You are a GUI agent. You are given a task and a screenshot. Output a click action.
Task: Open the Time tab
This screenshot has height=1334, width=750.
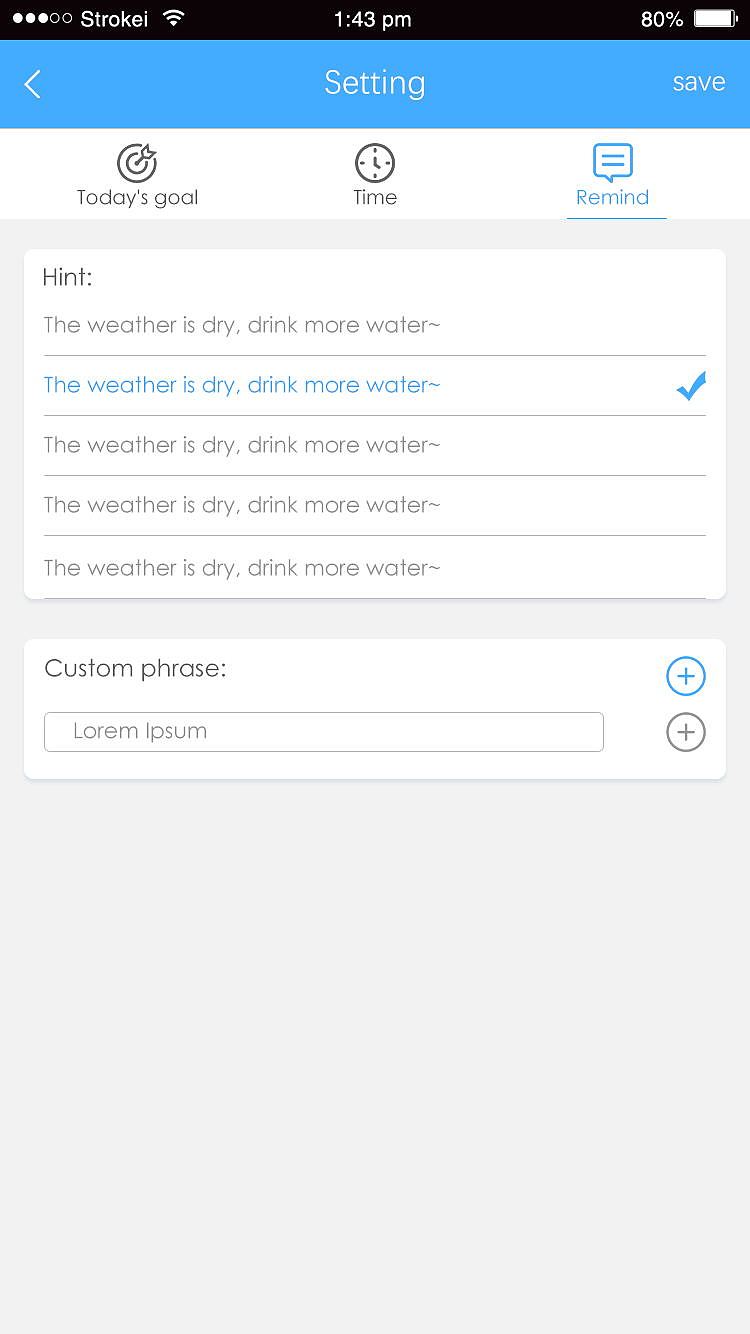374,197
